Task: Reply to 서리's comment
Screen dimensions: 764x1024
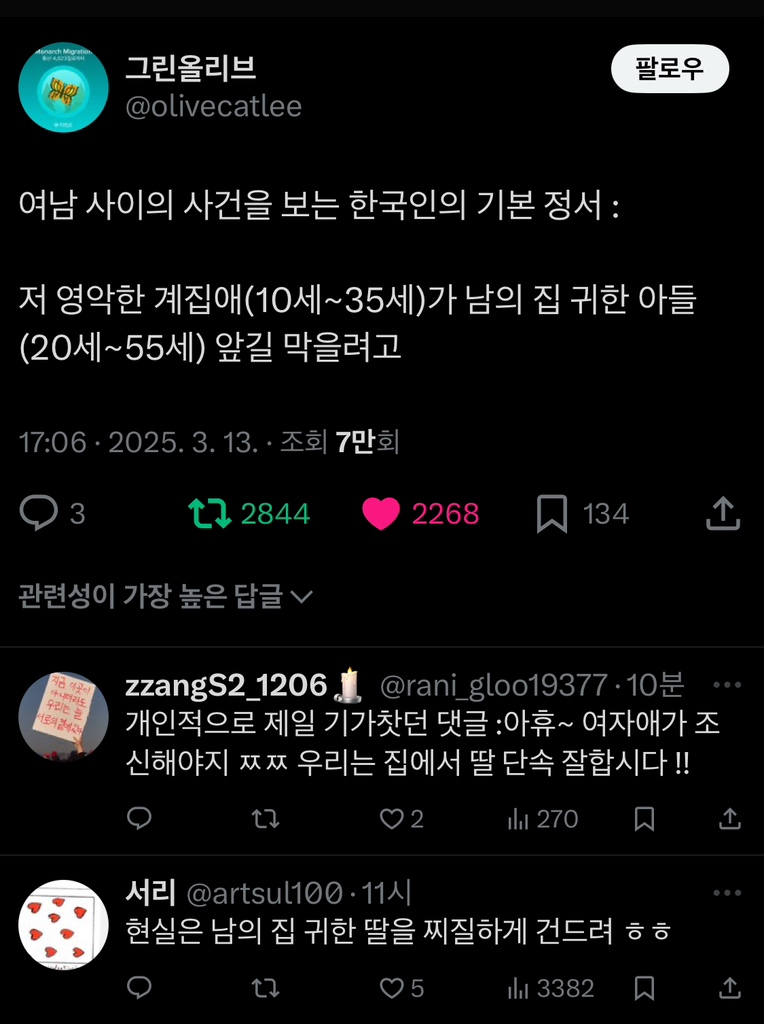Action: click(x=140, y=988)
